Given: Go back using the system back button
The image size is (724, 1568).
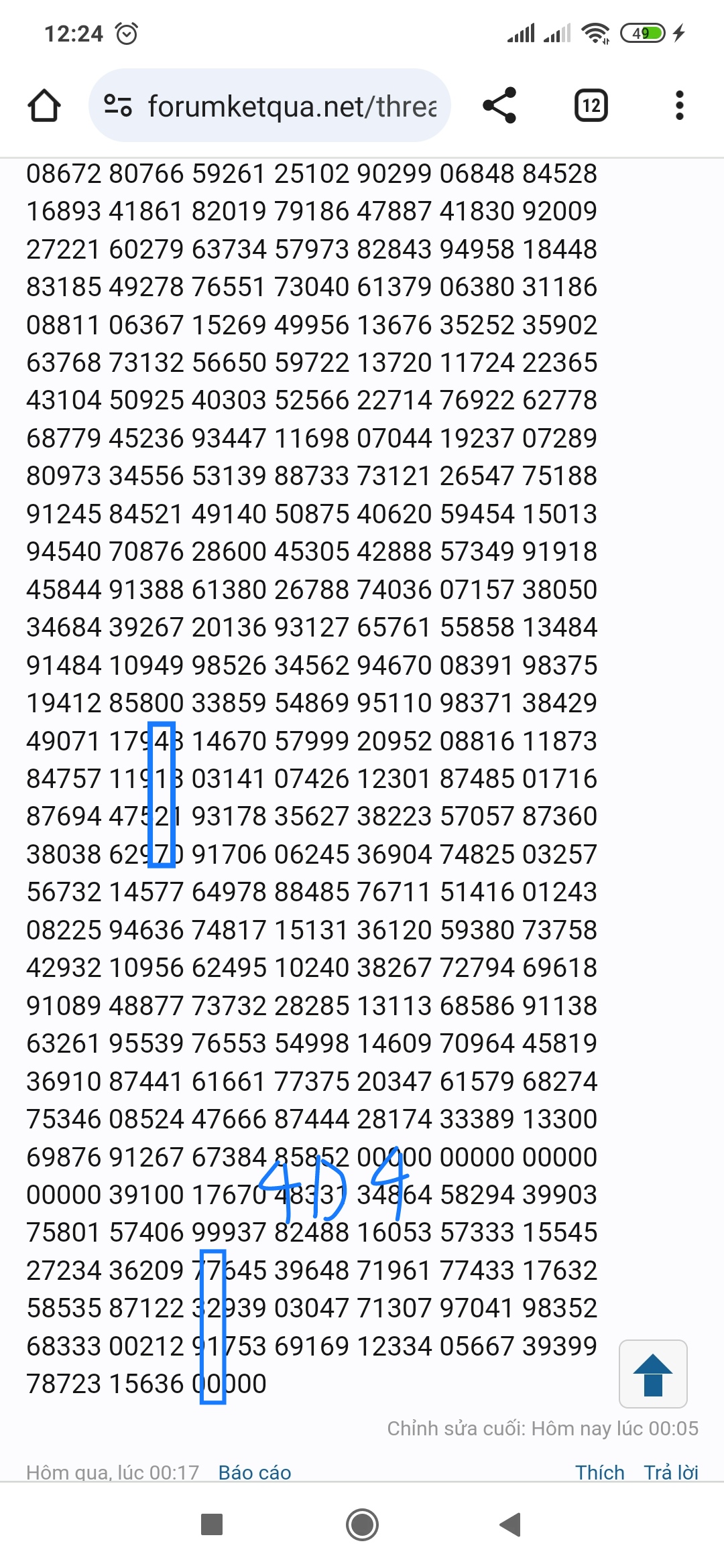Looking at the screenshot, I should [511, 1524].
